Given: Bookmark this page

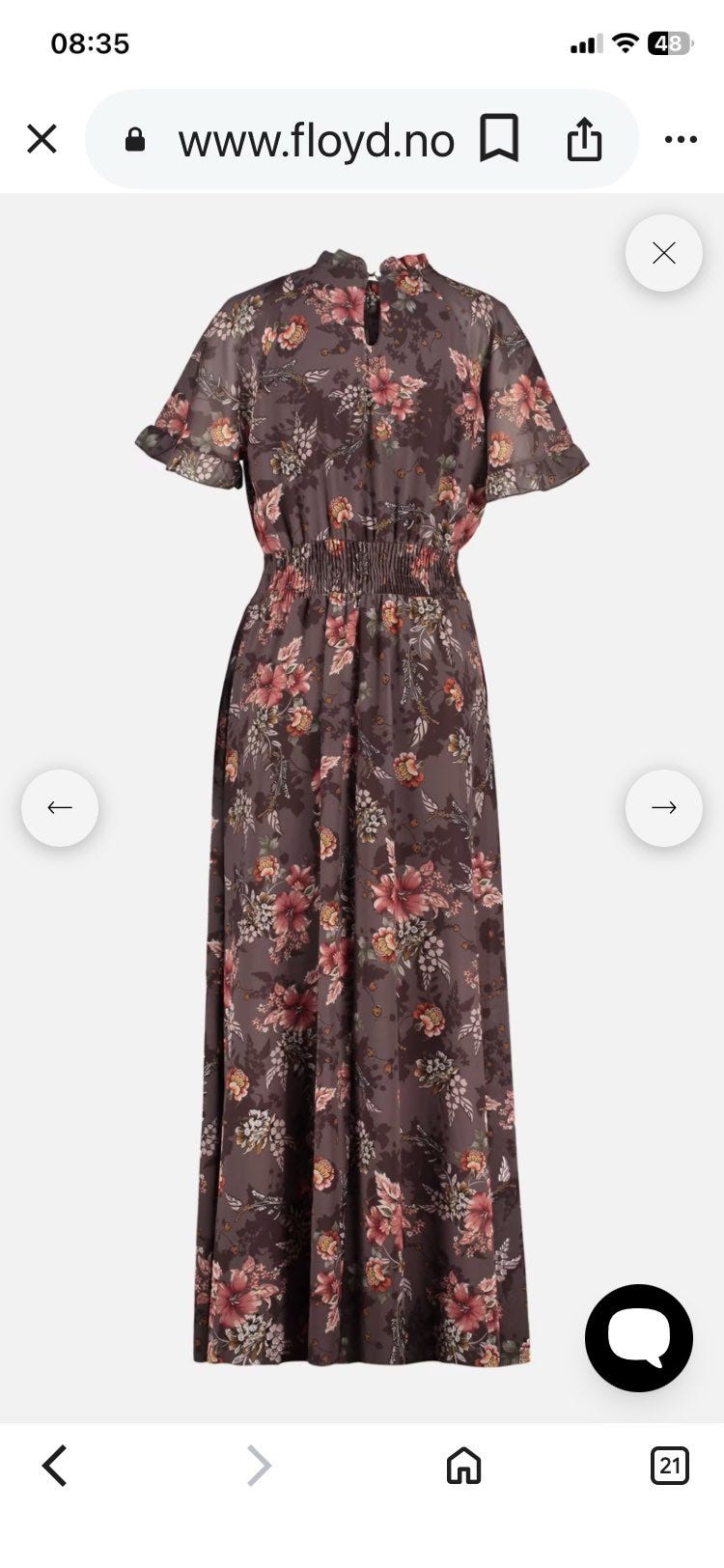Looking at the screenshot, I should click(x=500, y=139).
